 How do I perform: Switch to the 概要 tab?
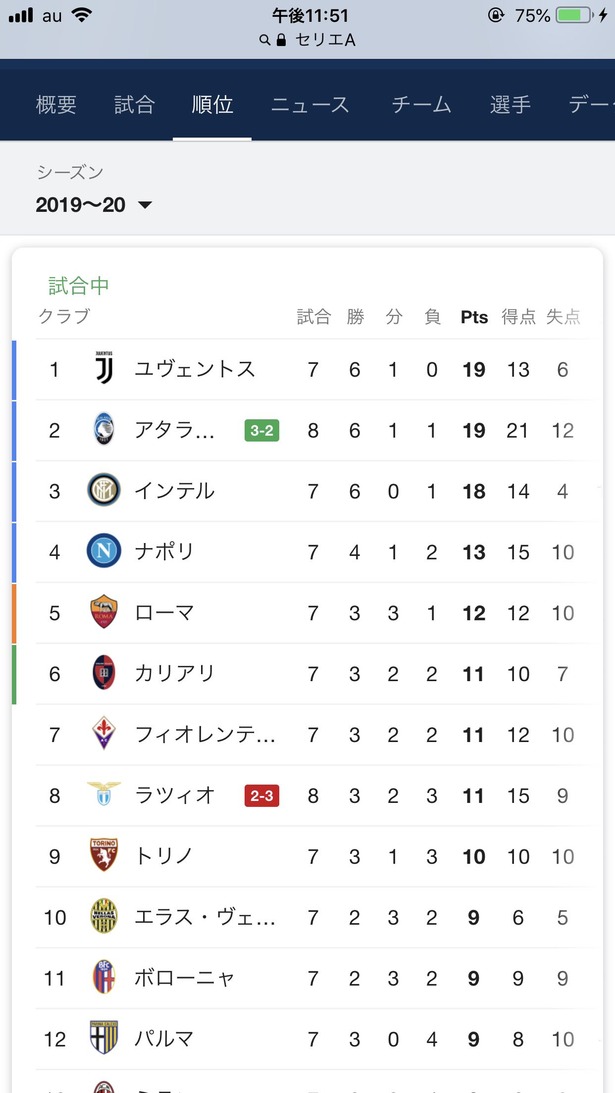point(56,105)
